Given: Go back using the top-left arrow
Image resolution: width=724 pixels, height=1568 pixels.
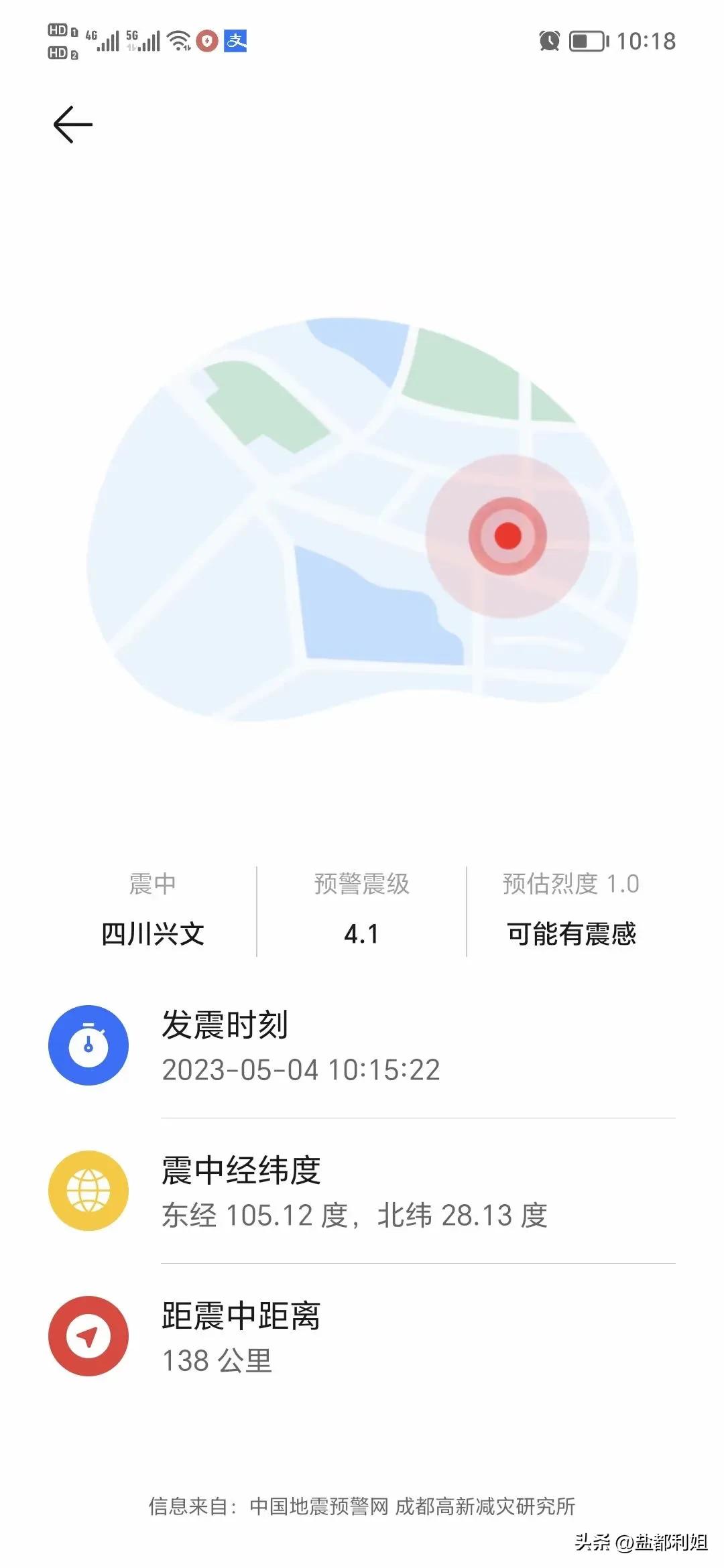Looking at the screenshot, I should 72,125.
